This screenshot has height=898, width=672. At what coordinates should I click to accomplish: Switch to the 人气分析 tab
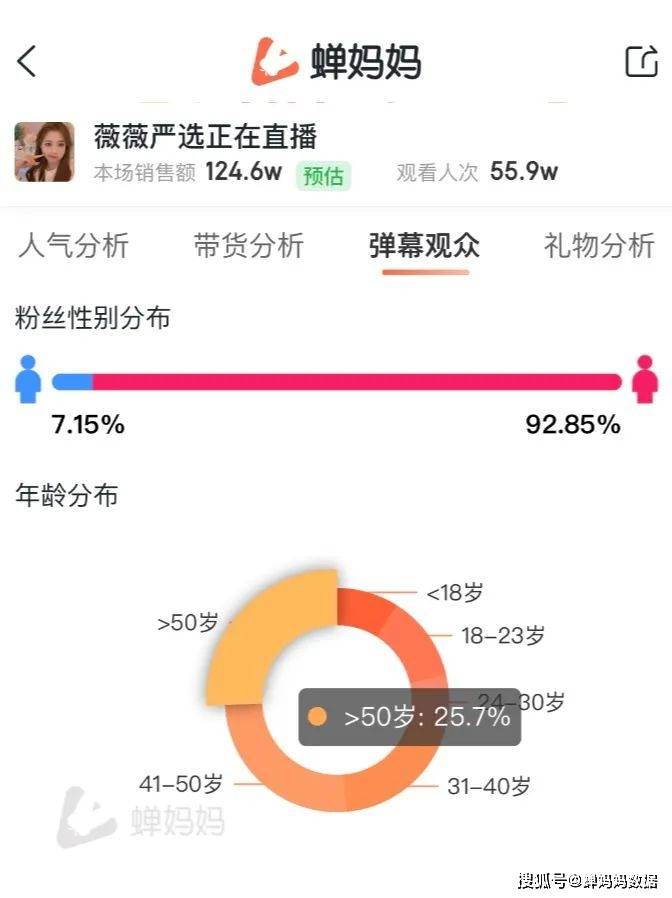(73, 245)
